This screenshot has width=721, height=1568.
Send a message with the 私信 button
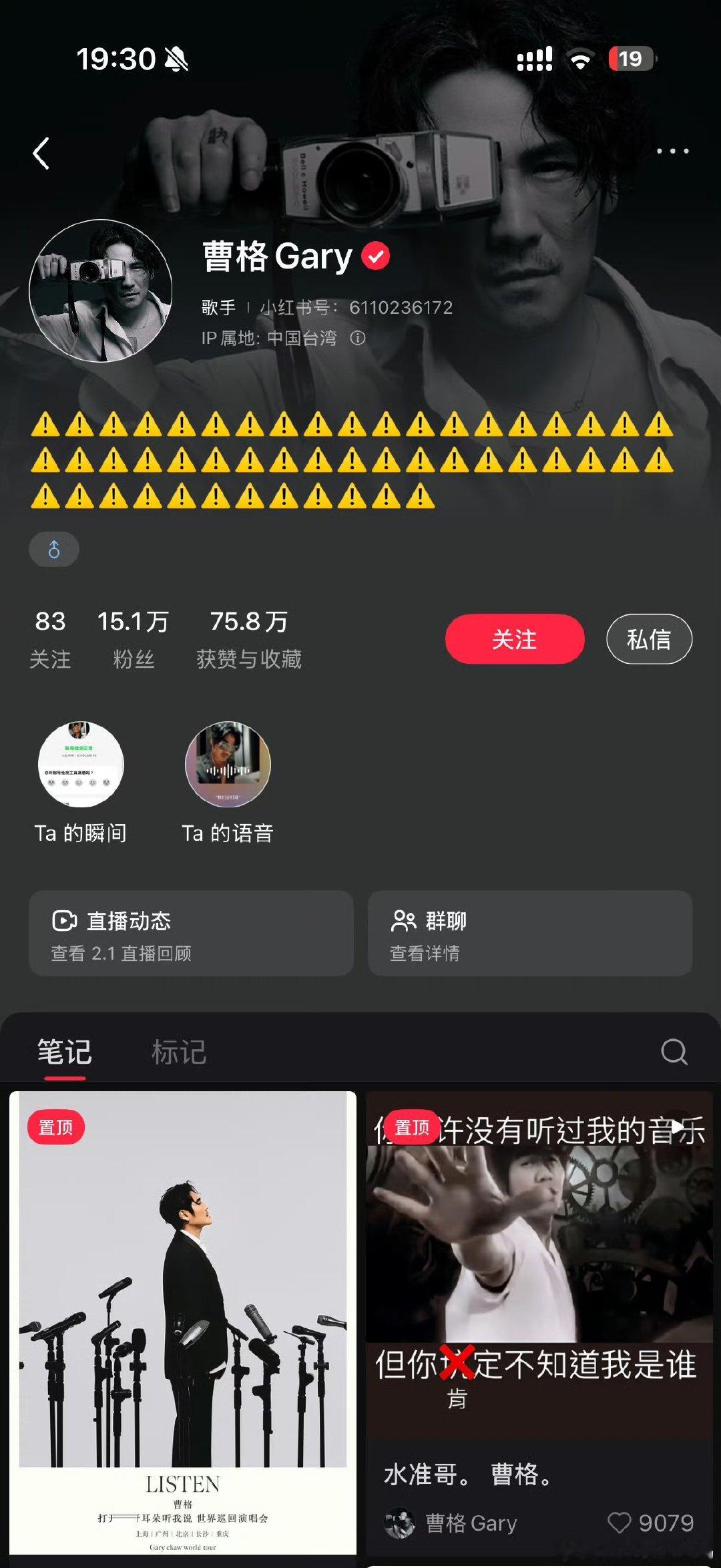coord(650,638)
